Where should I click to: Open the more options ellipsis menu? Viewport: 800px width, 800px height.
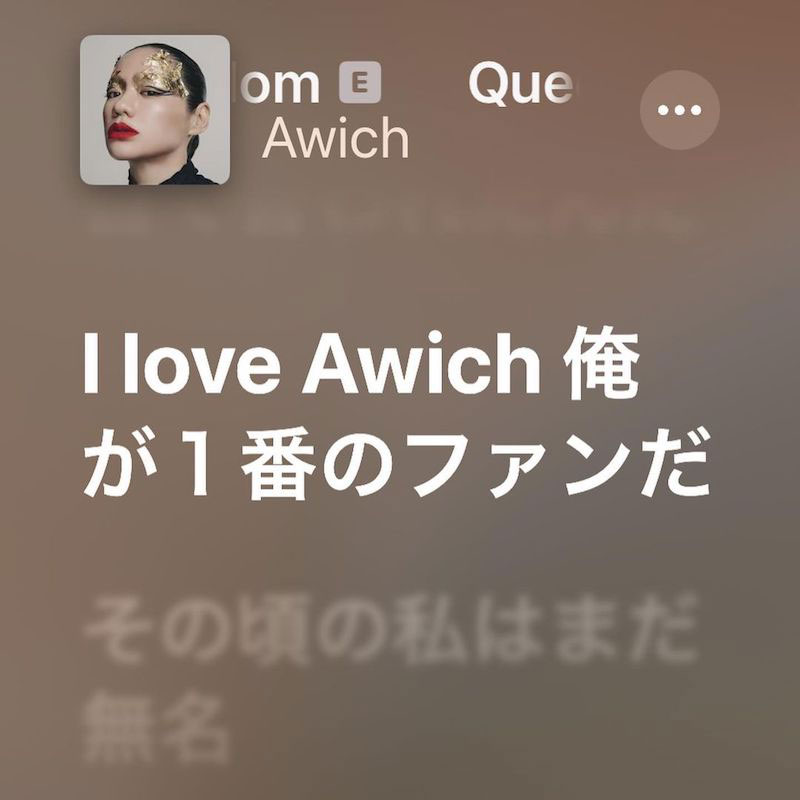[x=679, y=110]
